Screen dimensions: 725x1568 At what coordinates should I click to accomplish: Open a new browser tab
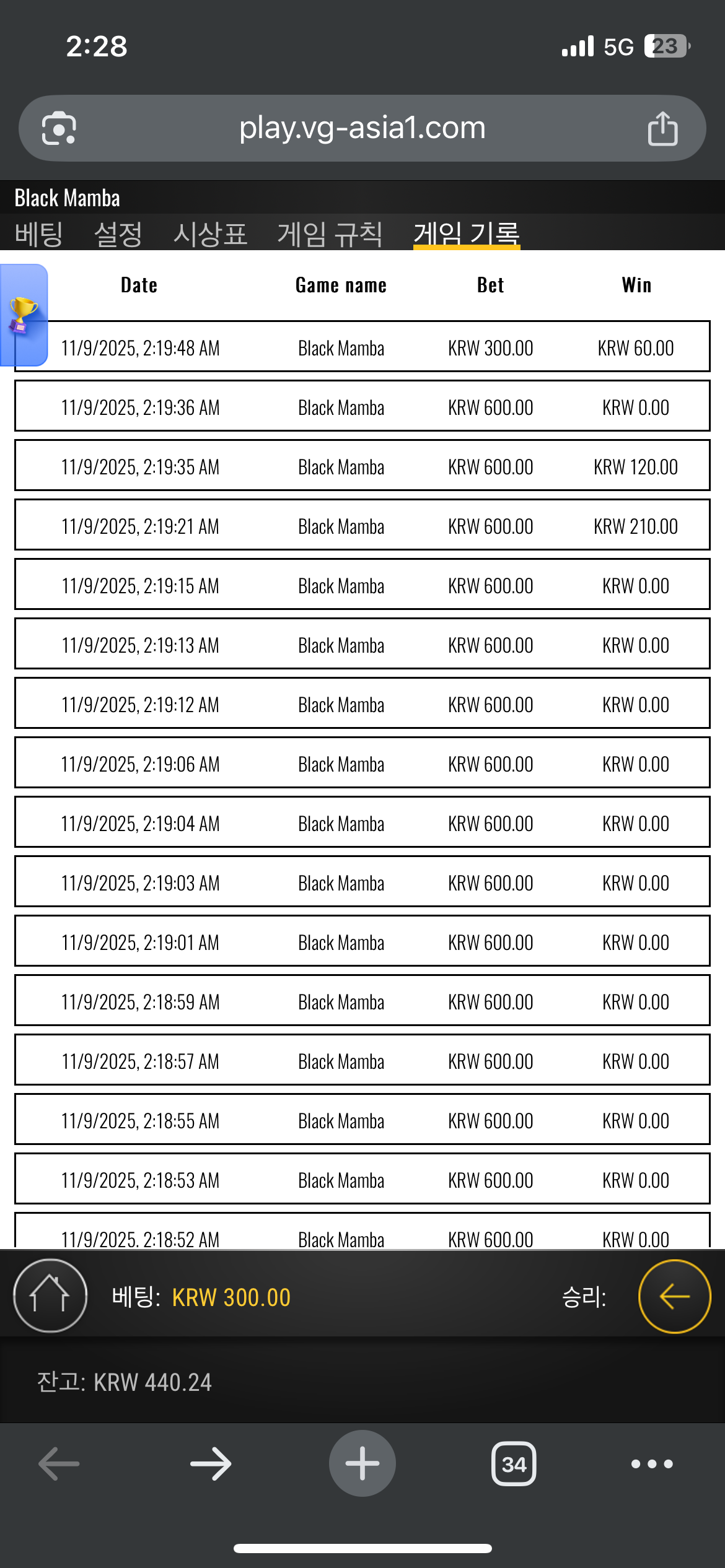point(362,1463)
